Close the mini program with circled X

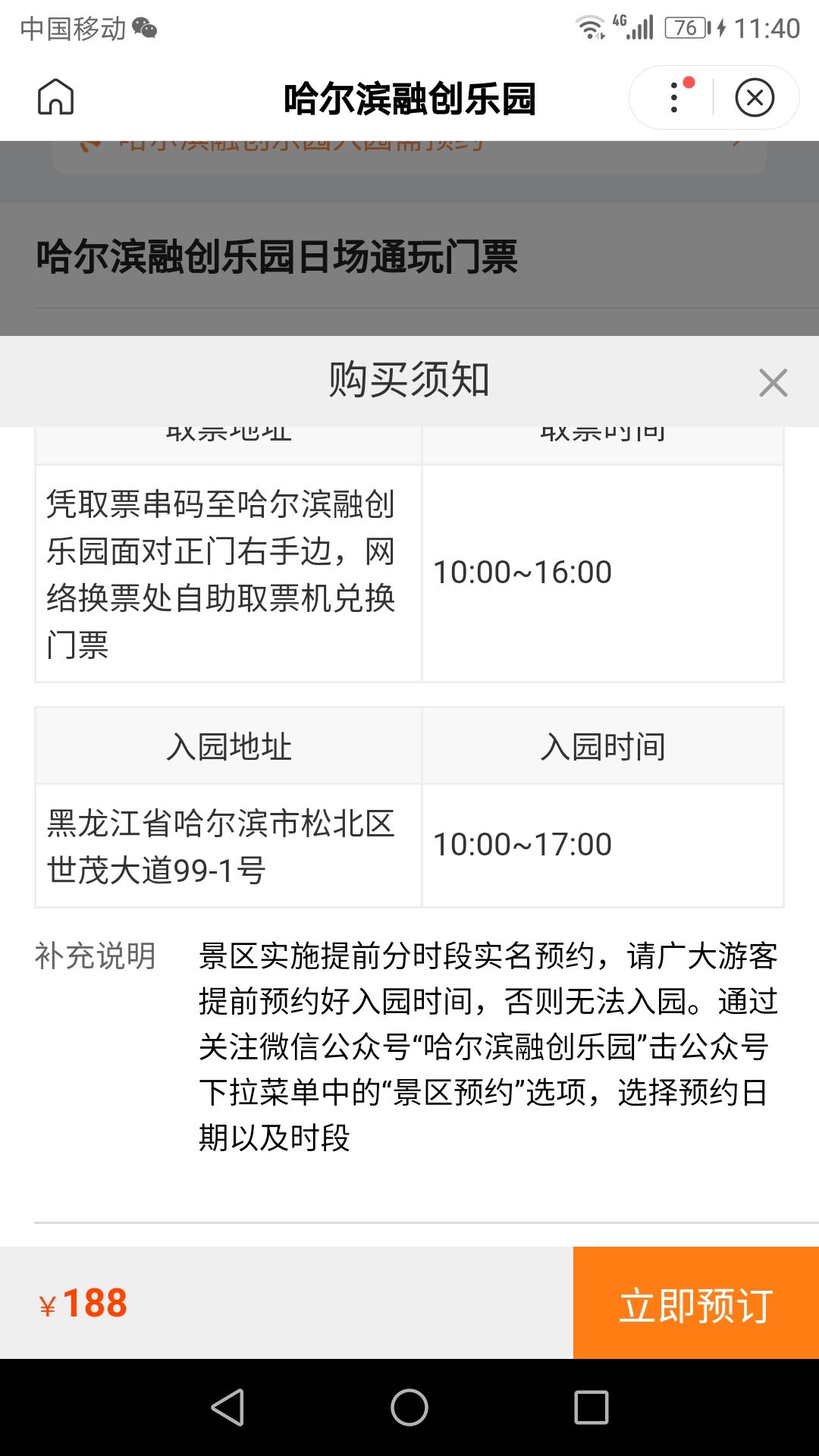pyautogui.click(x=755, y=97)
